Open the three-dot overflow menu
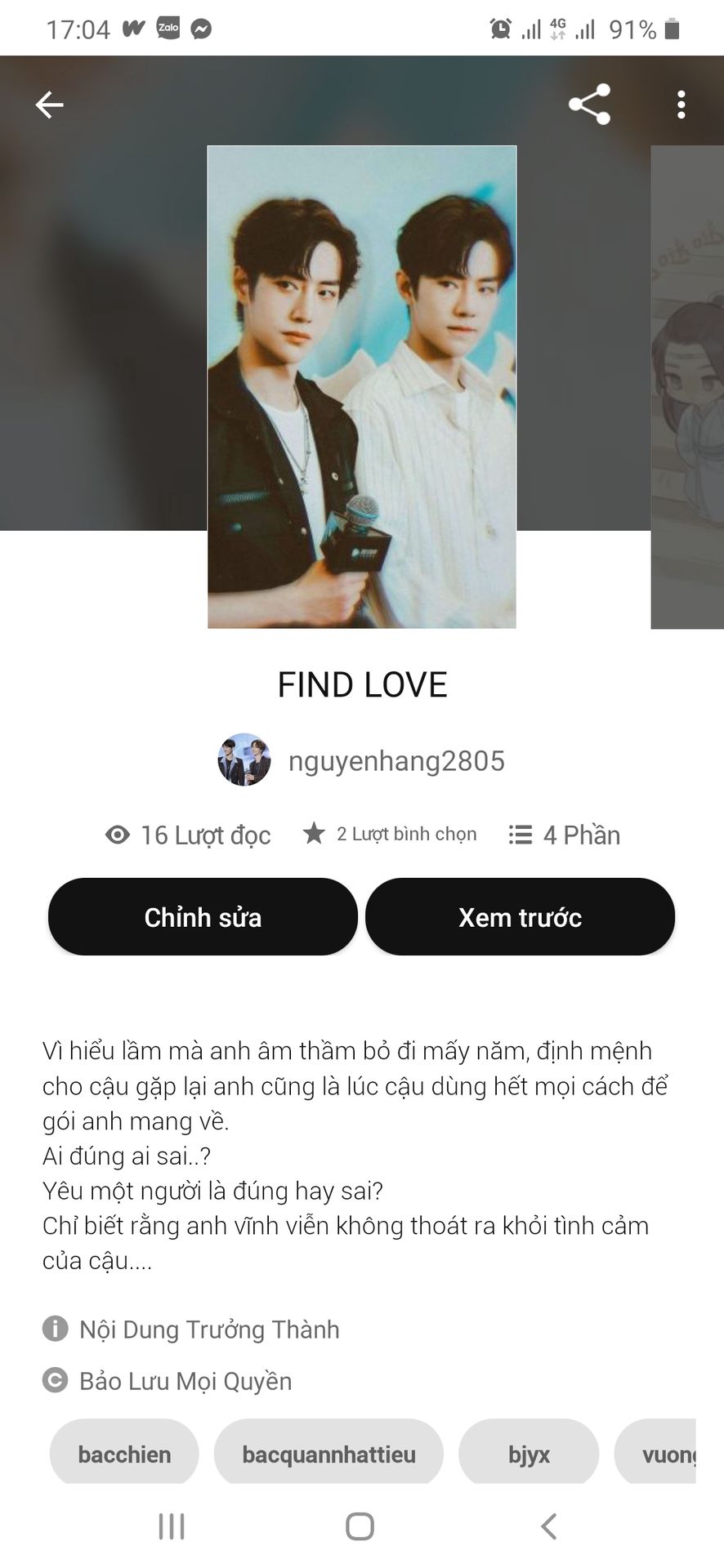Image resolution: width=724 pixels, height=1568 pixels. (681, 105)
